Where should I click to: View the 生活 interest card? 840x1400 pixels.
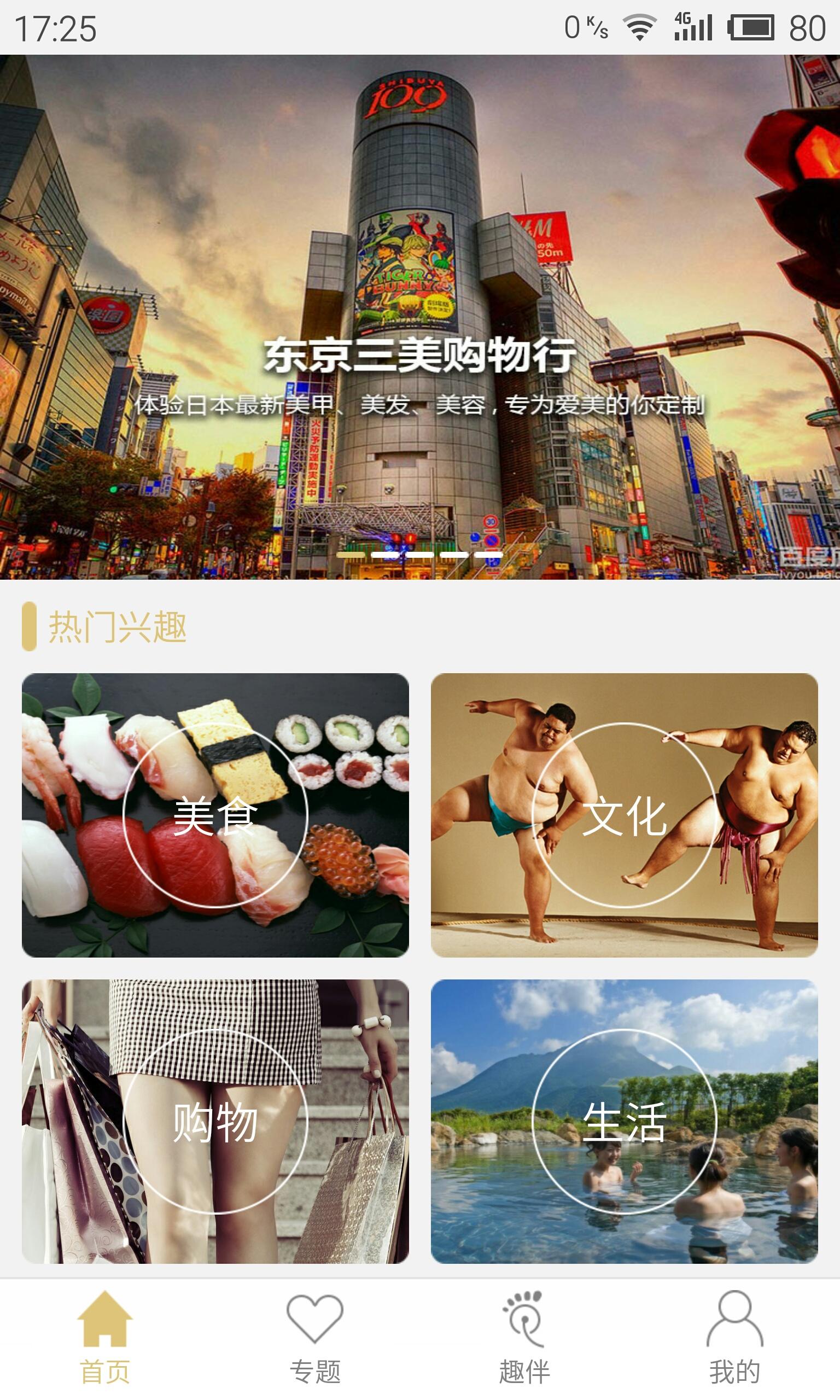coord(624,1121)
